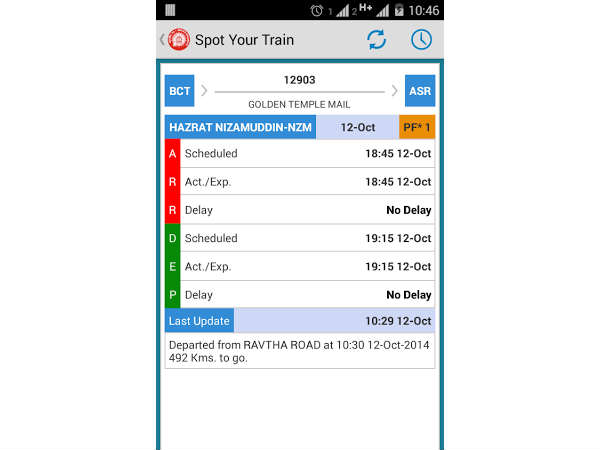Tap the BCT source station button

(x=180, y=90)
